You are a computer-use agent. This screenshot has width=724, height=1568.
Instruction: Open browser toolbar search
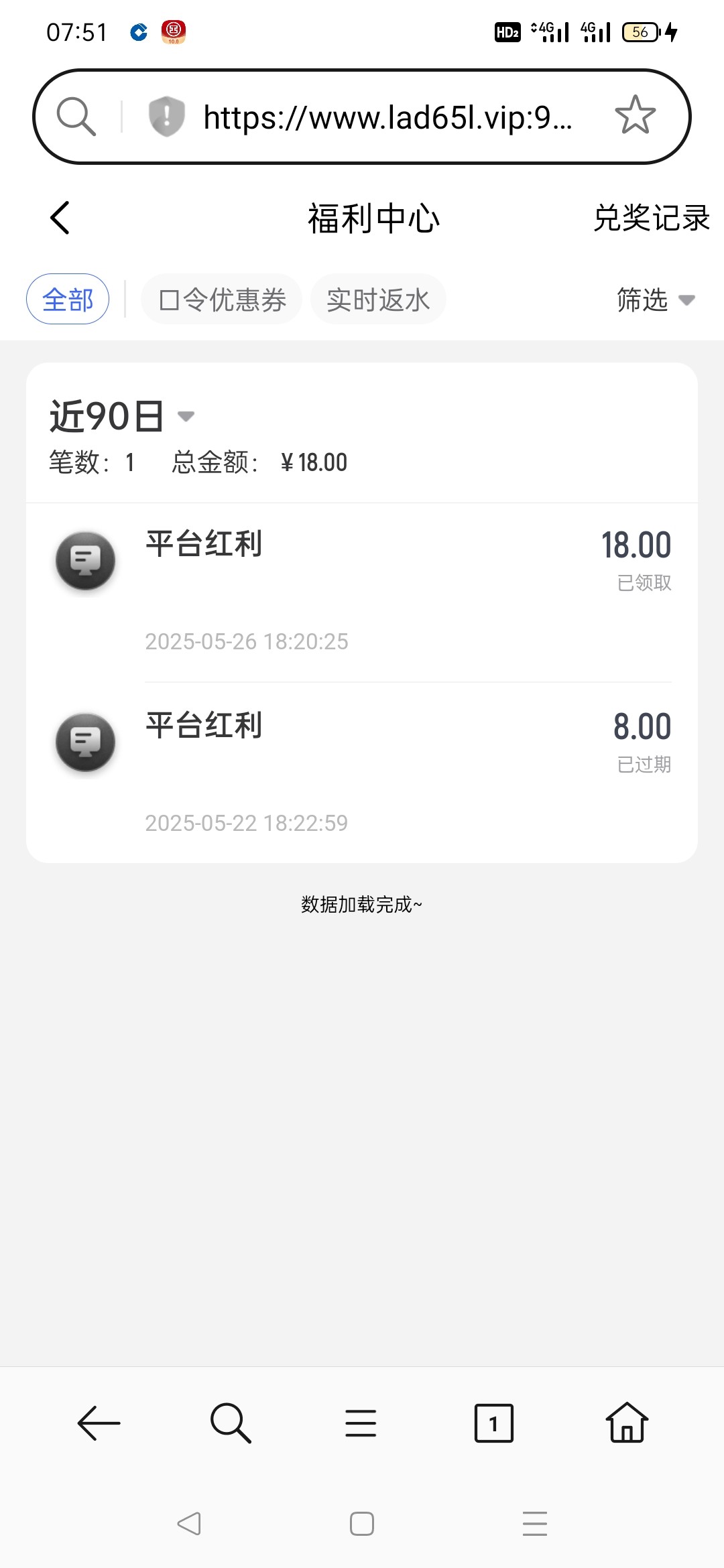pos(231,1423)
